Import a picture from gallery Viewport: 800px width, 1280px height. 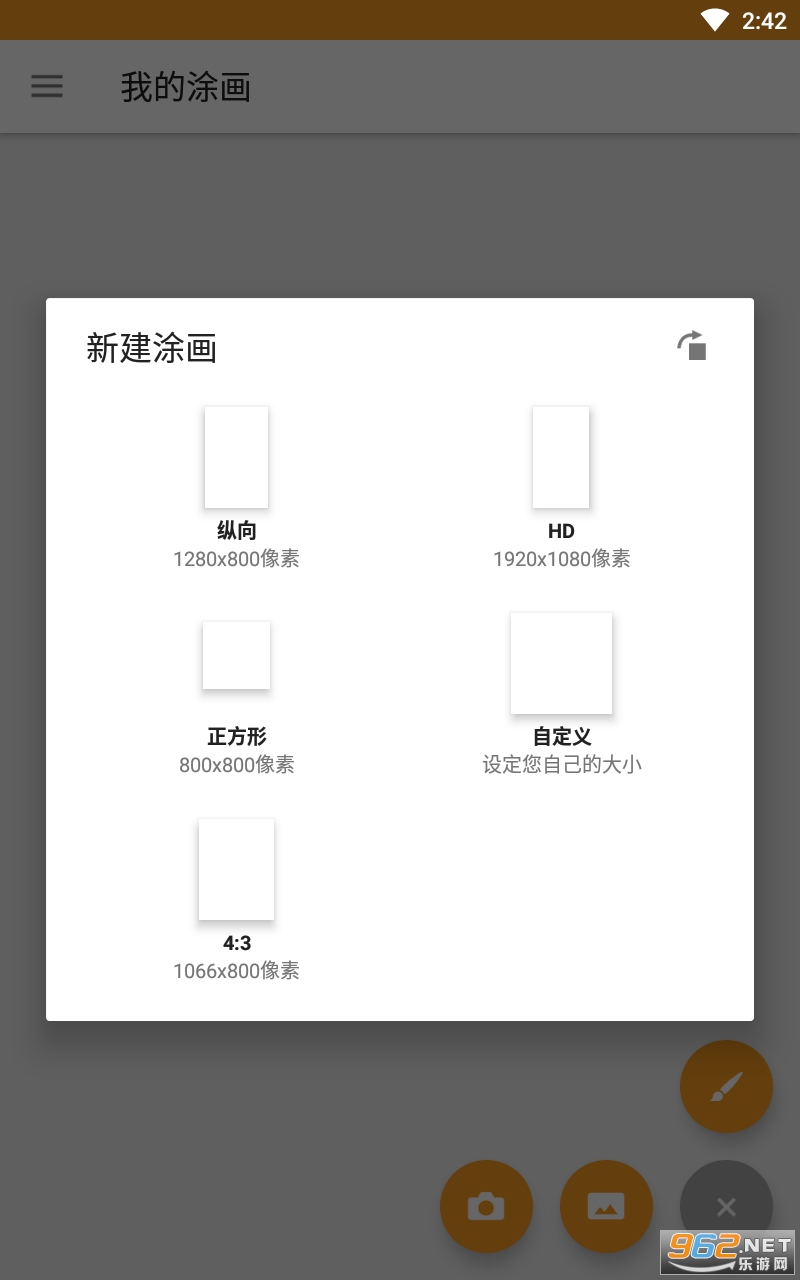click(x=606, y=1206)
